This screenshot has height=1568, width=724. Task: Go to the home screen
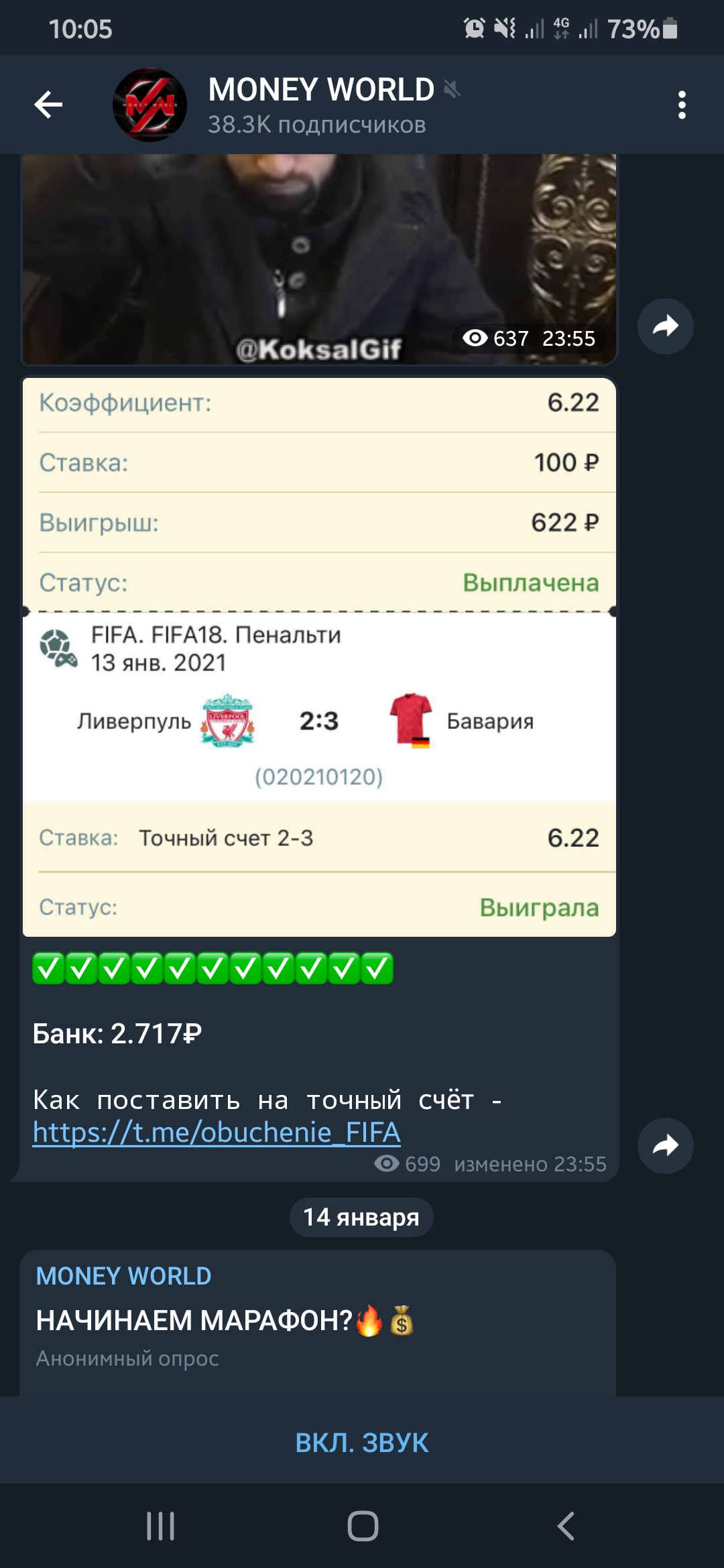point(363,1526)
